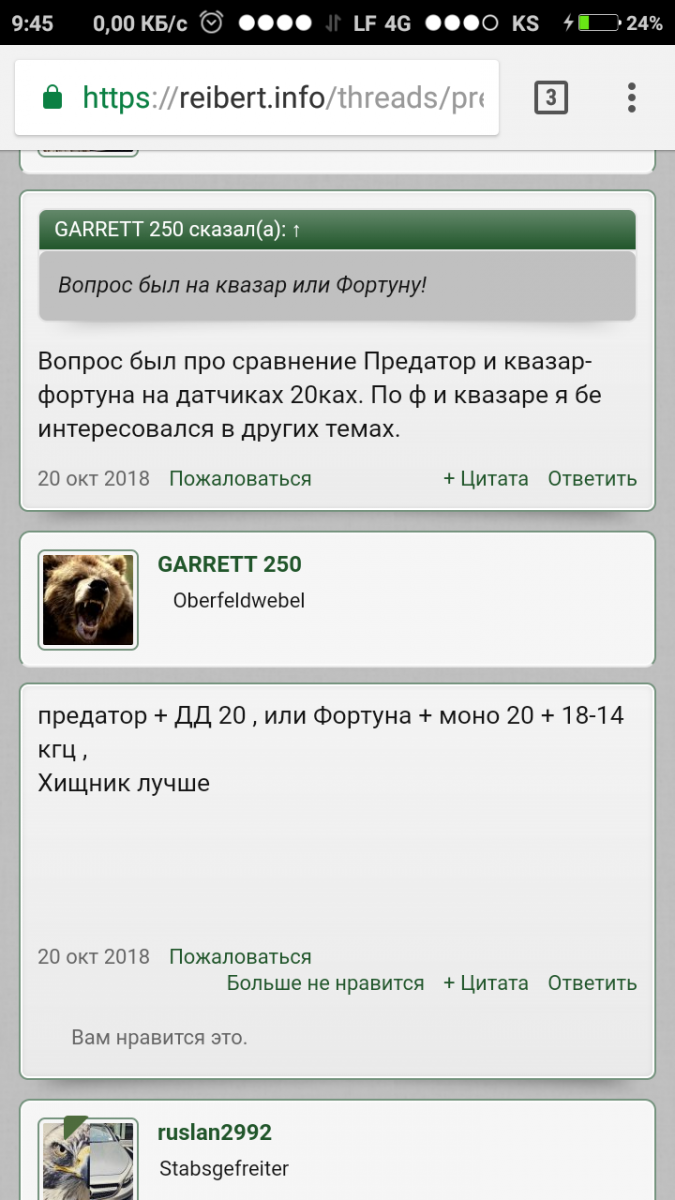Open the tab switcher showing 3 tabs
Viewport: 675px width, 1200px height.
click(551, 98)
